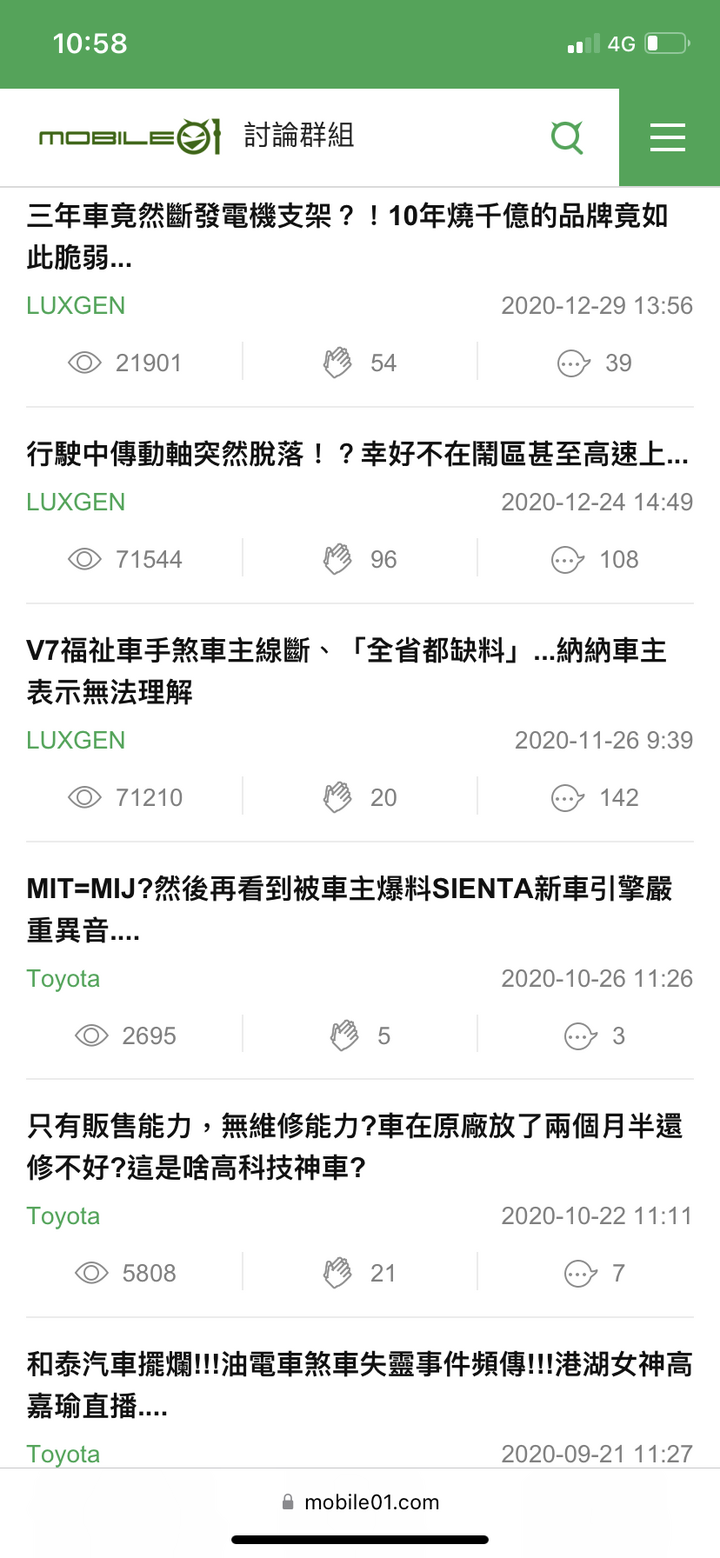Open LUXGEN tag dated 2020-12-29
The height and width of the screenshot is (1558, 720).
[x=76, y=306]
